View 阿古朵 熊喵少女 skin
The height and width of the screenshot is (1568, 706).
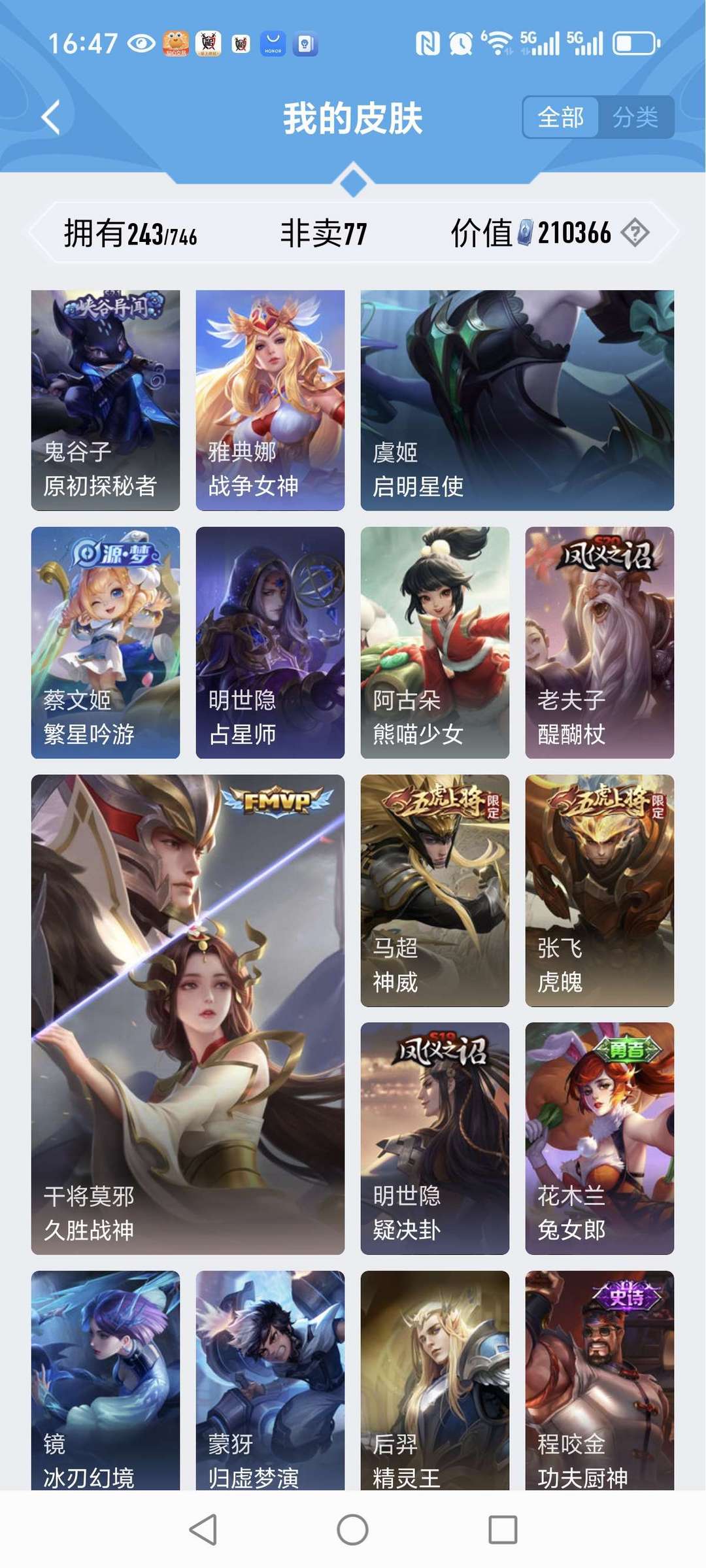click(435, 643)
